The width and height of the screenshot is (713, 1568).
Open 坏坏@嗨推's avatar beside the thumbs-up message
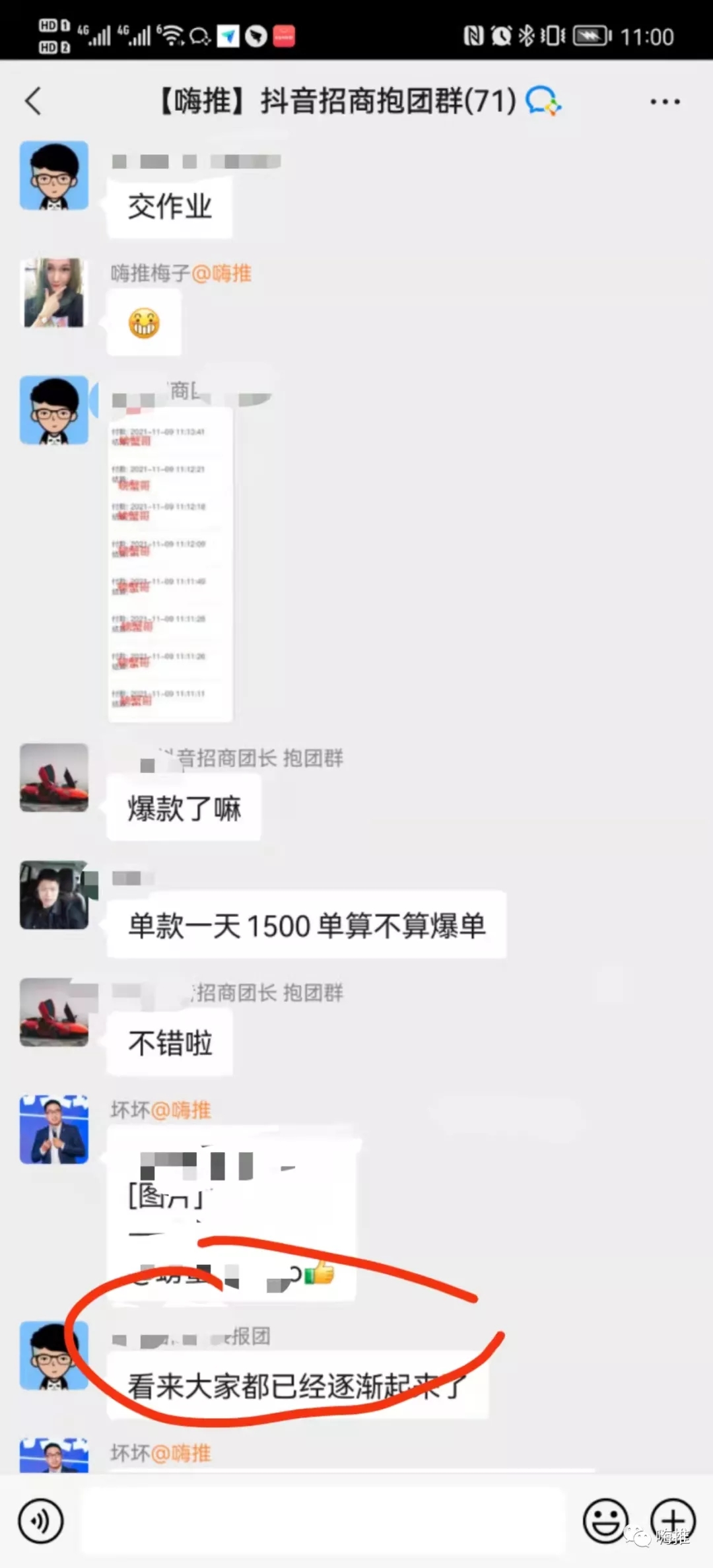54,1129
